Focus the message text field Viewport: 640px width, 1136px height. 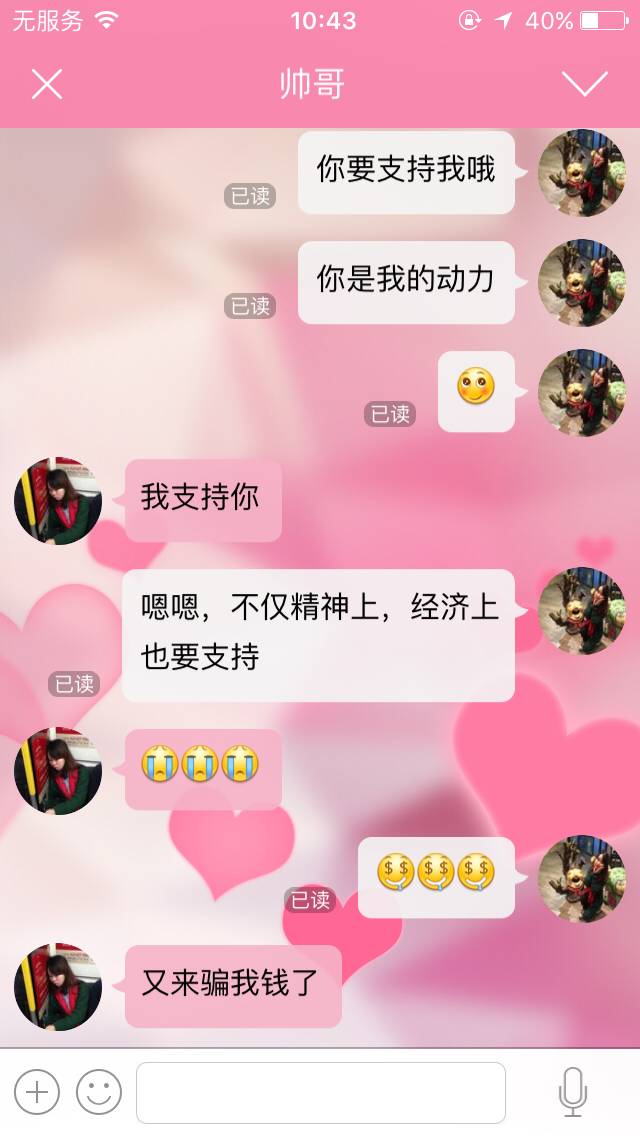[321, 1092]
